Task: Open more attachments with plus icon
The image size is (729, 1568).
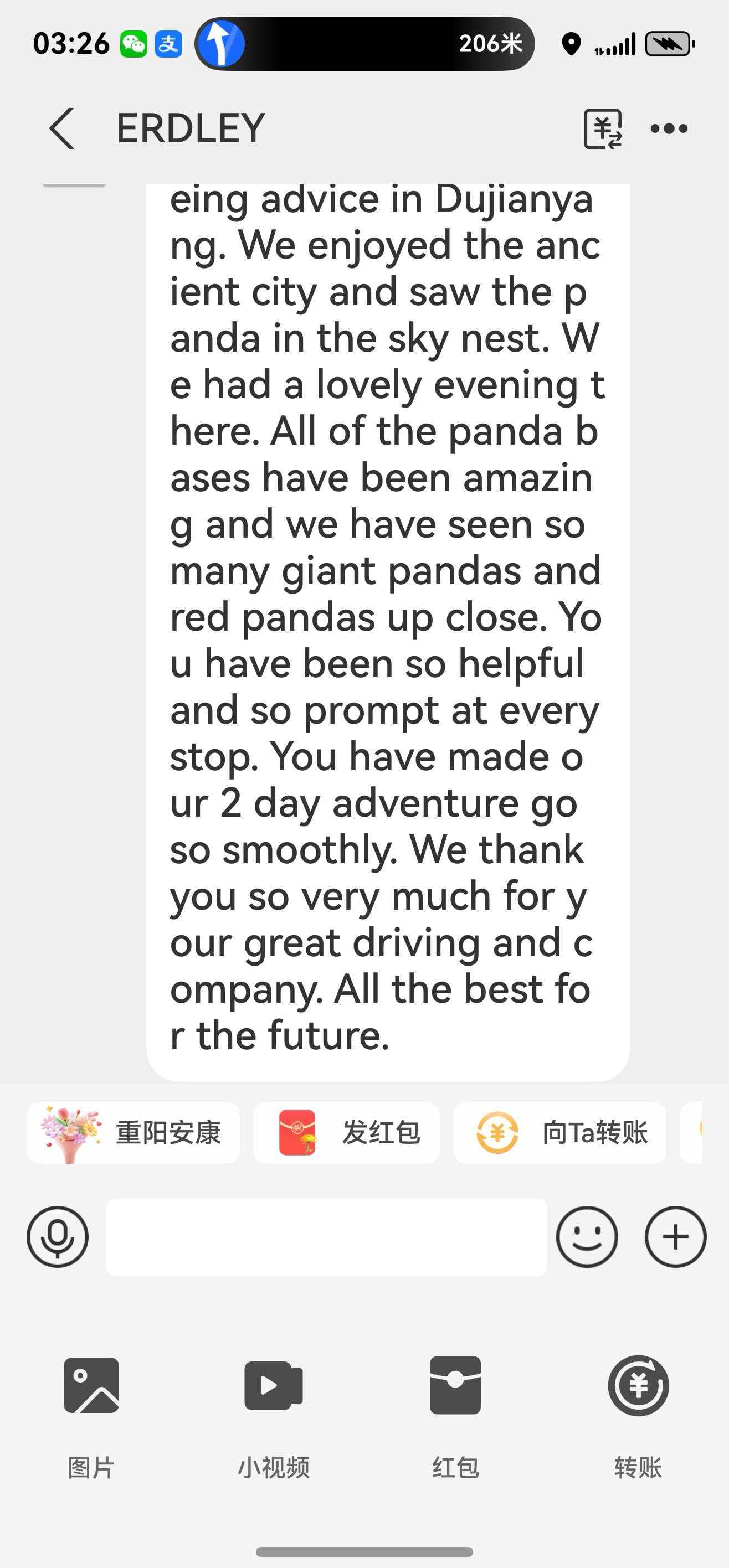Action: 674,1239
